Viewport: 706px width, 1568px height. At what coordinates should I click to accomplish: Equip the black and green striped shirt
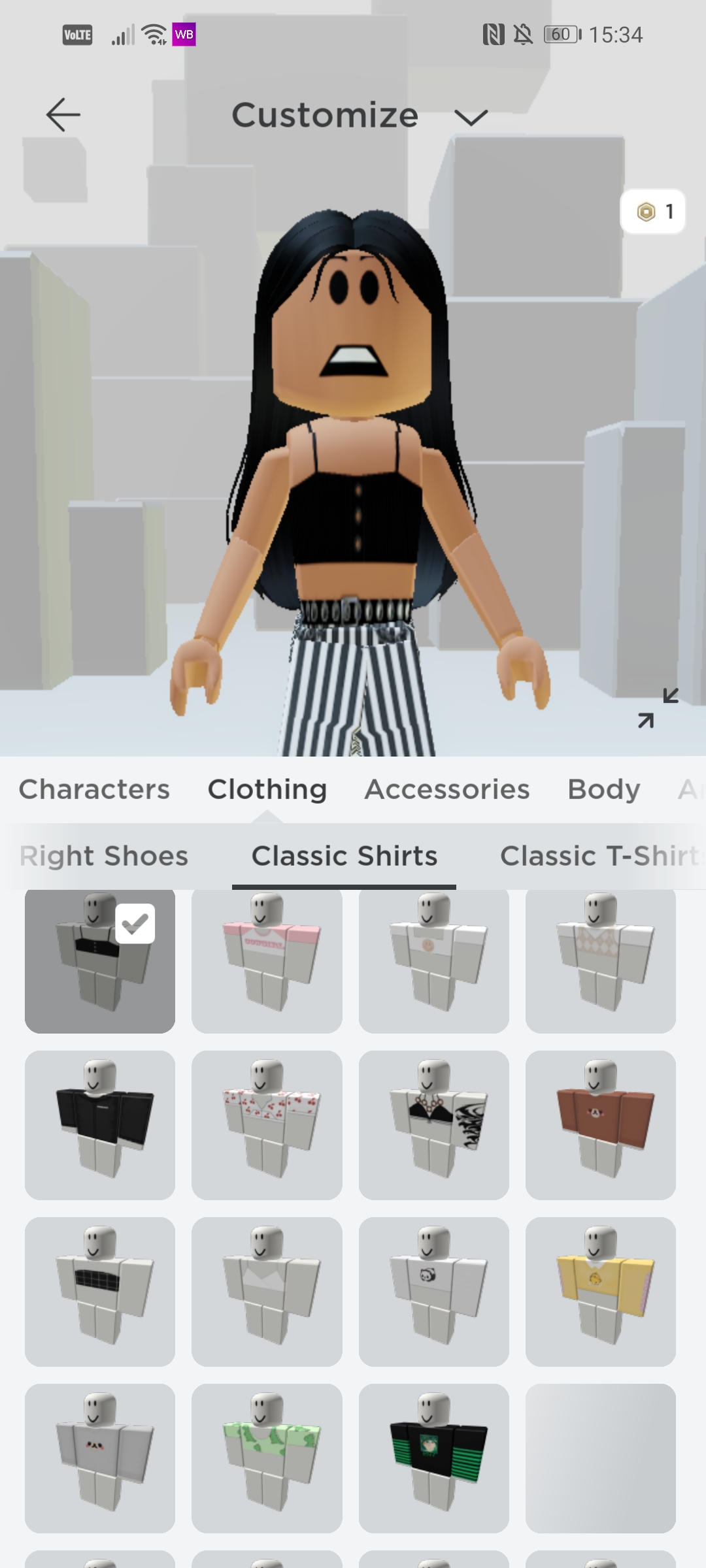point(433,1458)
